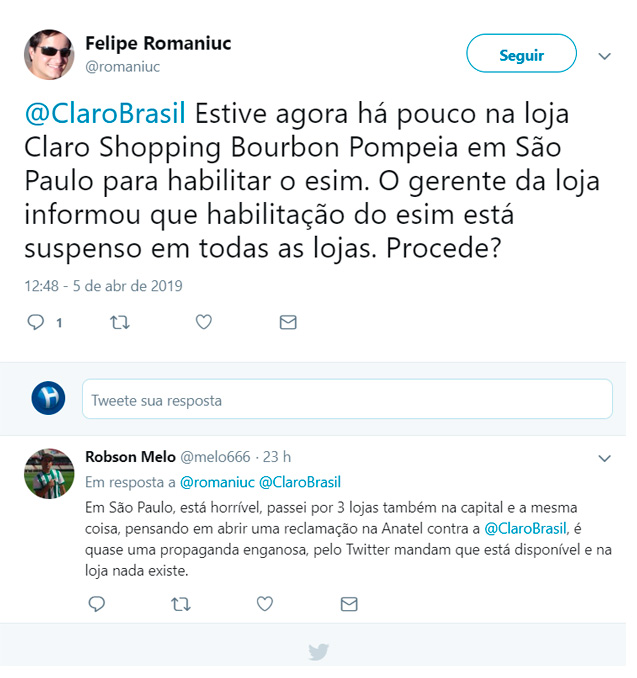Open the @ClaroBrasil mention in main tweet

click(x=103, y=110)
